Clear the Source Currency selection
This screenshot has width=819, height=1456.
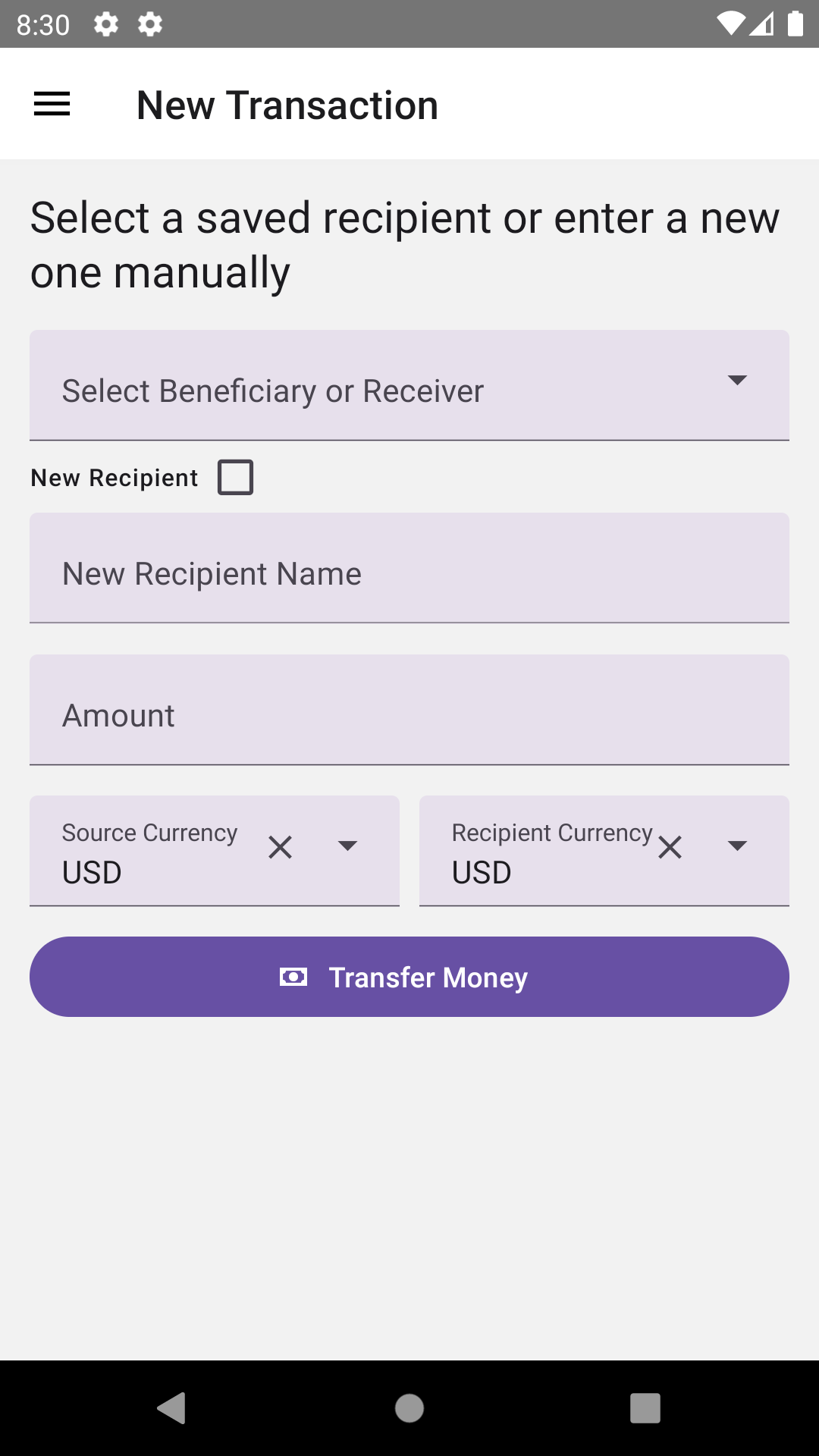click(x=281, y=847)
